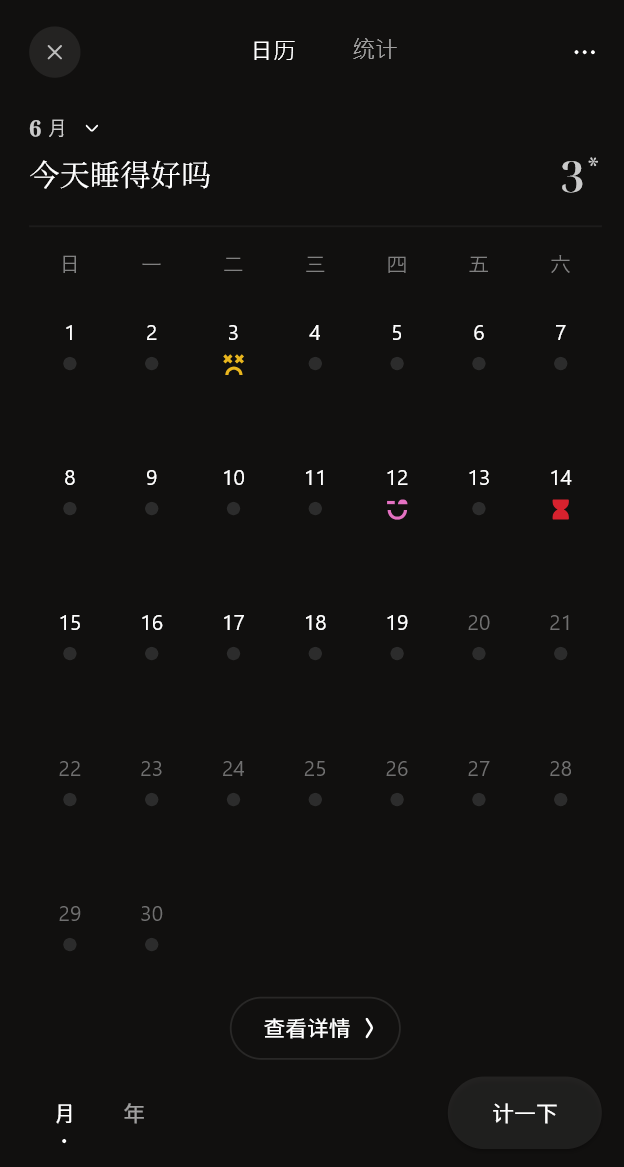Select June 19 on the calendar
Image resolution: width=624 pixels, height=1167 pixels.
coord(397,636)
